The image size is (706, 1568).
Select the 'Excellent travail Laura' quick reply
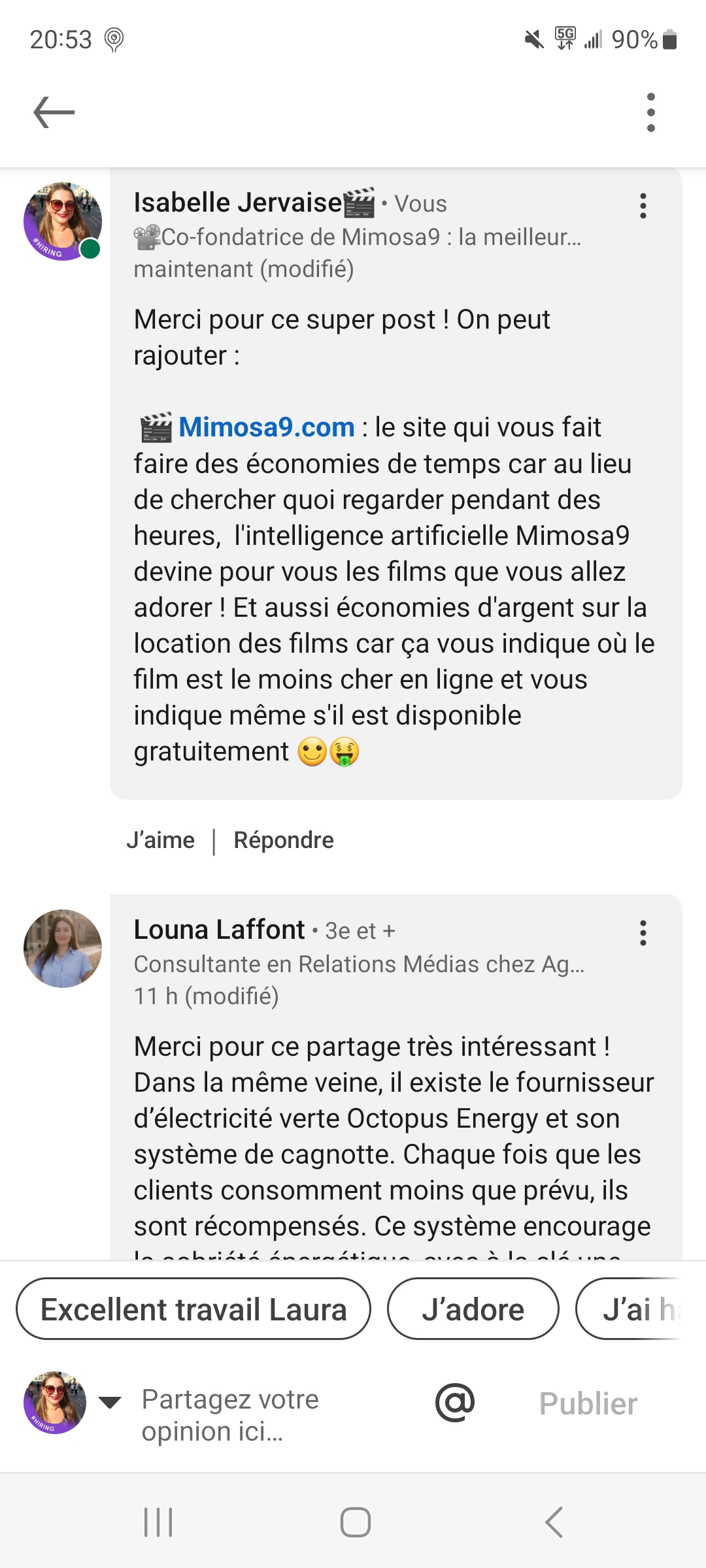tap(193, 1309)
